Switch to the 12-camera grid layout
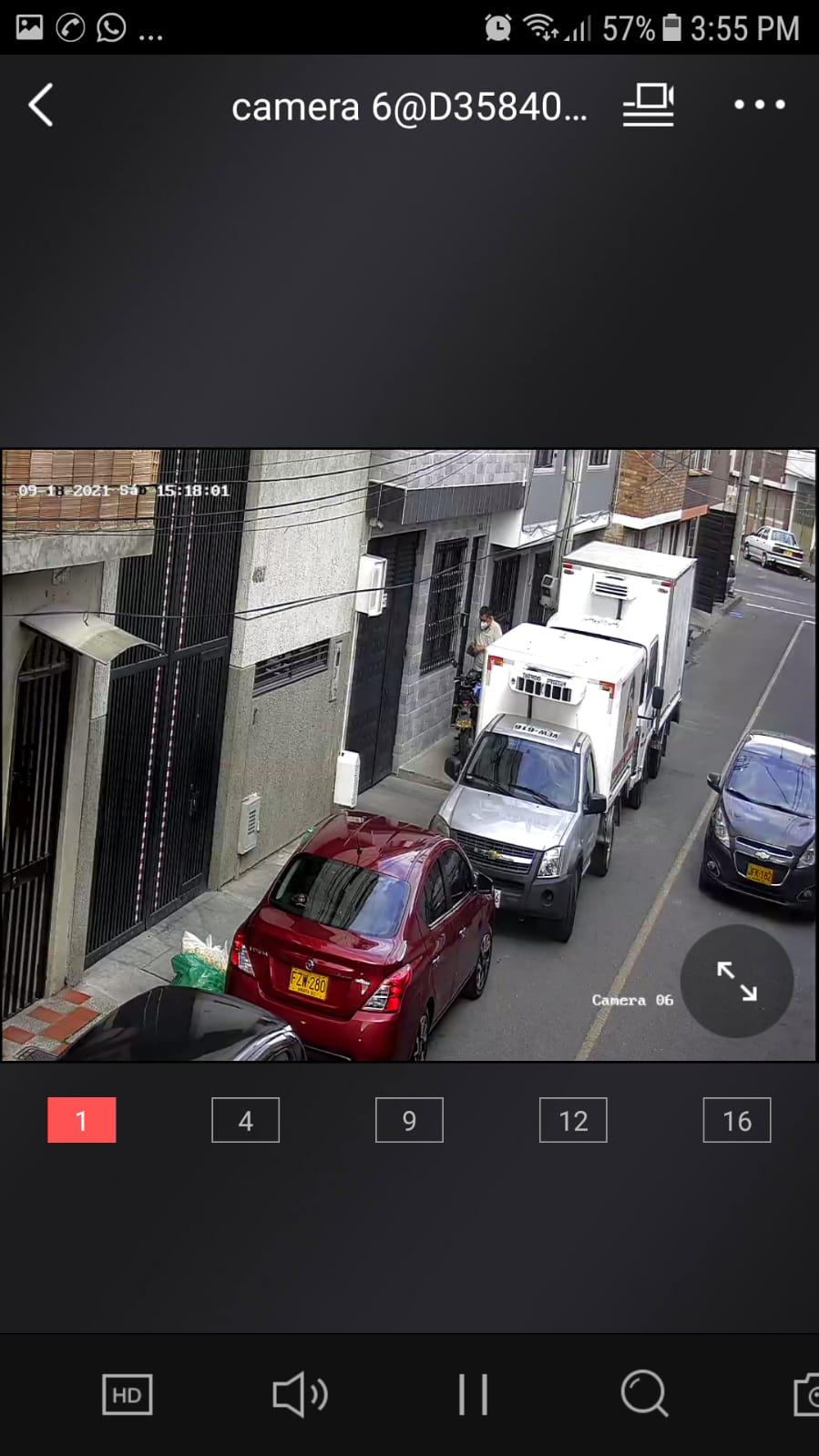 (x=573, y=1120)
